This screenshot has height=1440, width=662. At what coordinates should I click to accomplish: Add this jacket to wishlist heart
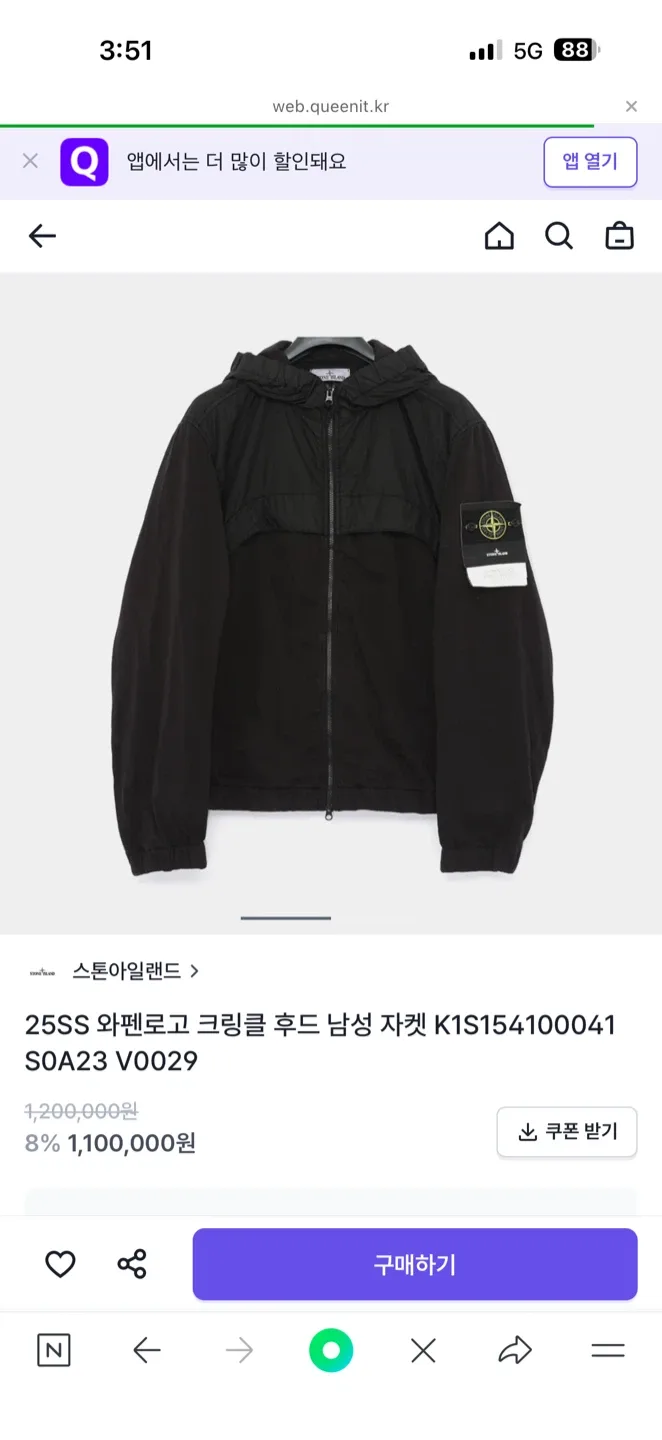pyautogui.click(x=60, y=1264)
